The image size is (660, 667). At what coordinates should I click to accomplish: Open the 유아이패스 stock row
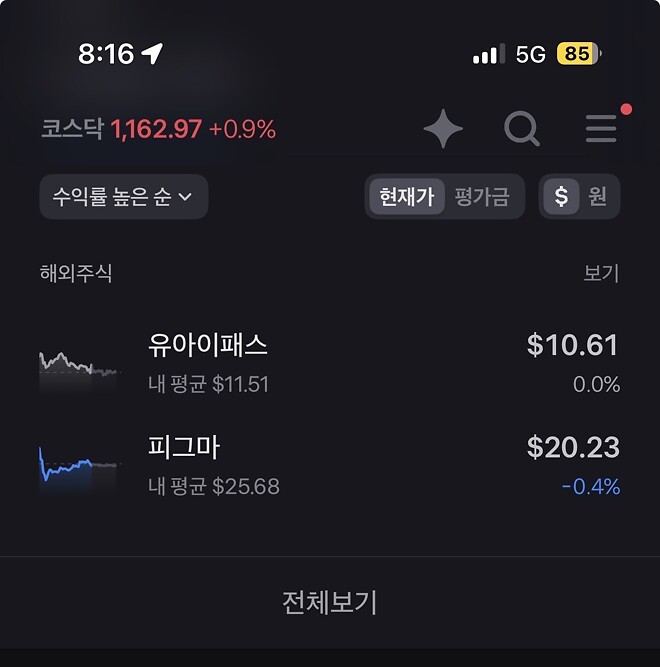330,364
